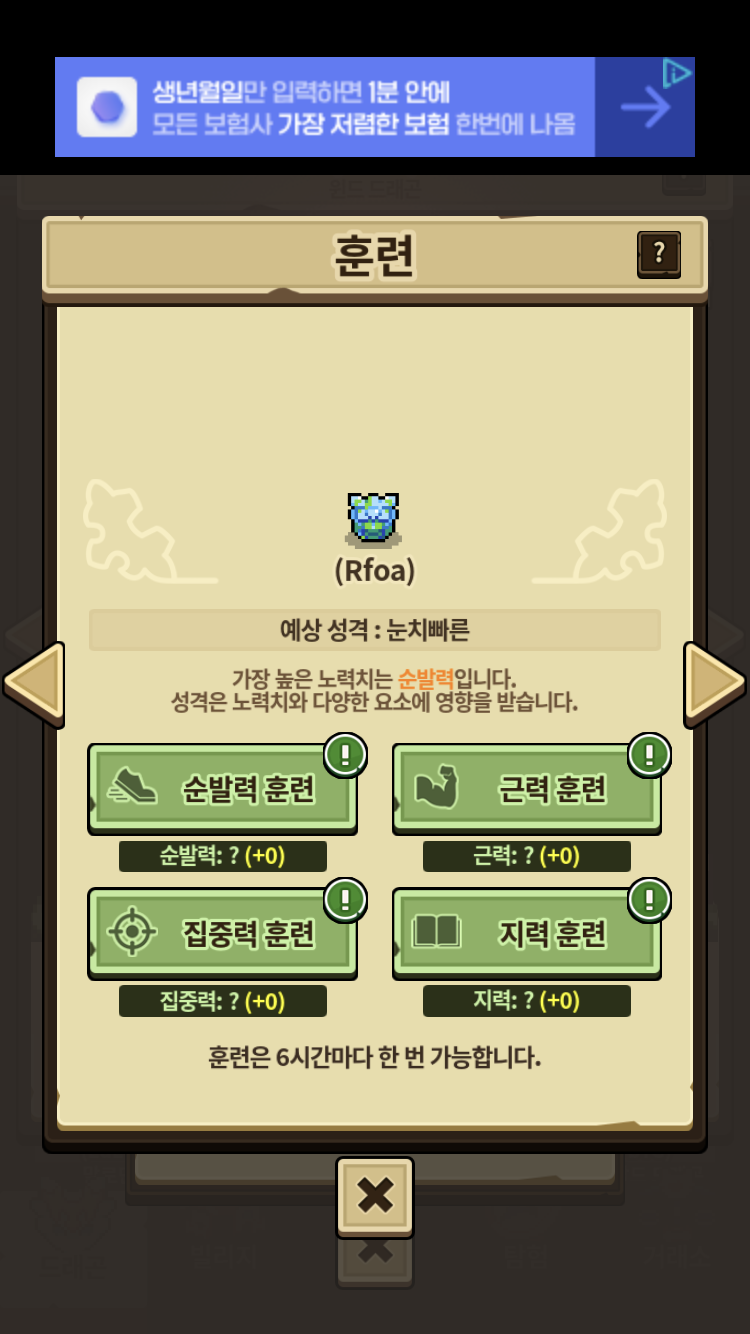Start 집중력 훈련 focus training

point(223,933)
